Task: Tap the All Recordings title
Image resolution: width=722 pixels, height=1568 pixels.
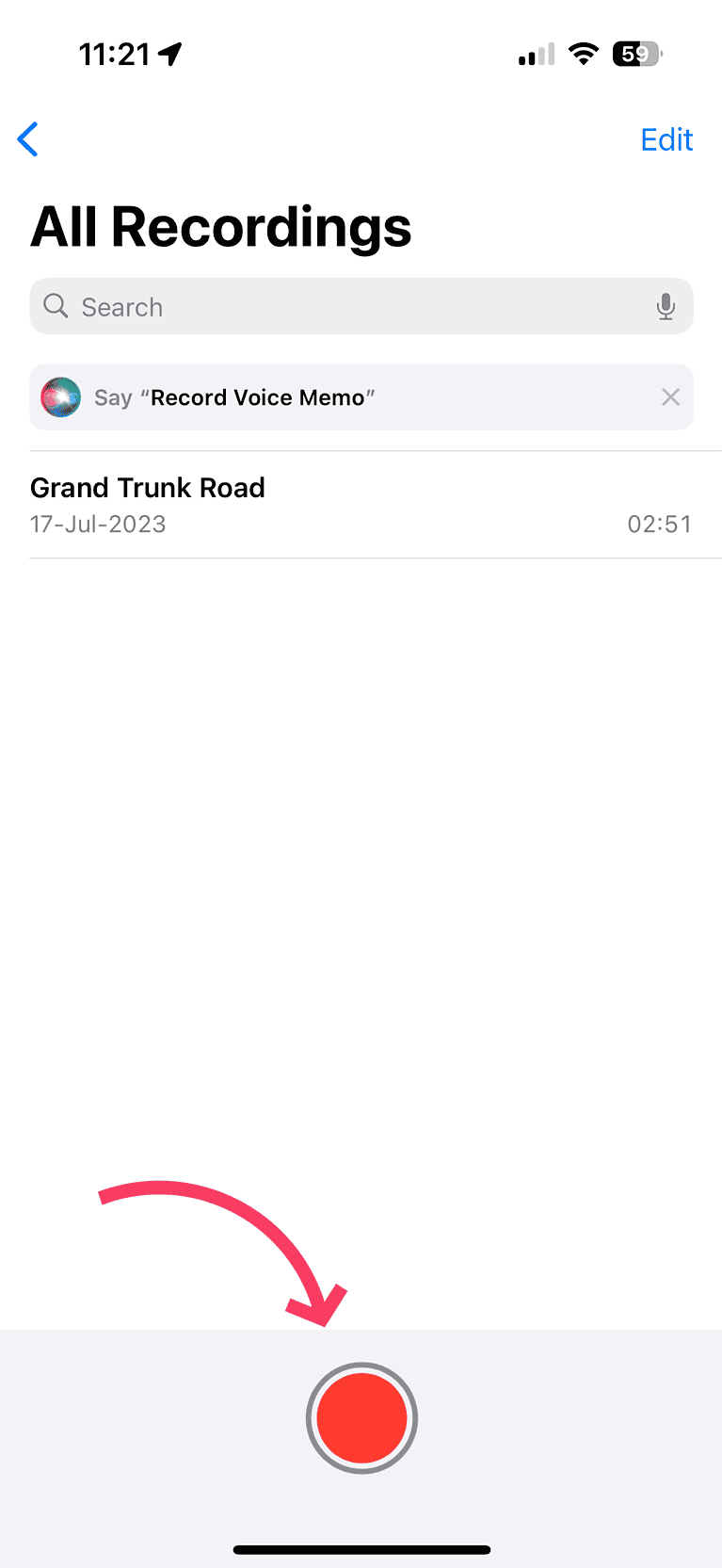Action: point(221,225)
